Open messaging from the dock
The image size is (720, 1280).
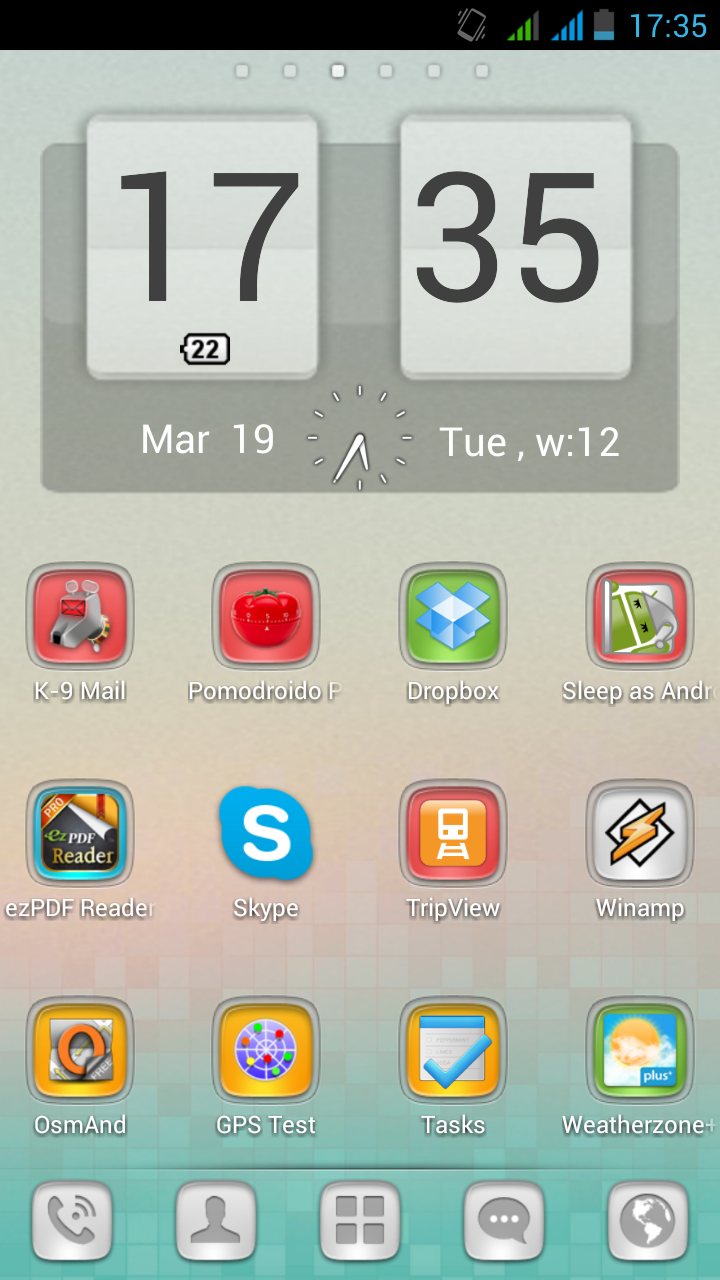pos(504,1221)
